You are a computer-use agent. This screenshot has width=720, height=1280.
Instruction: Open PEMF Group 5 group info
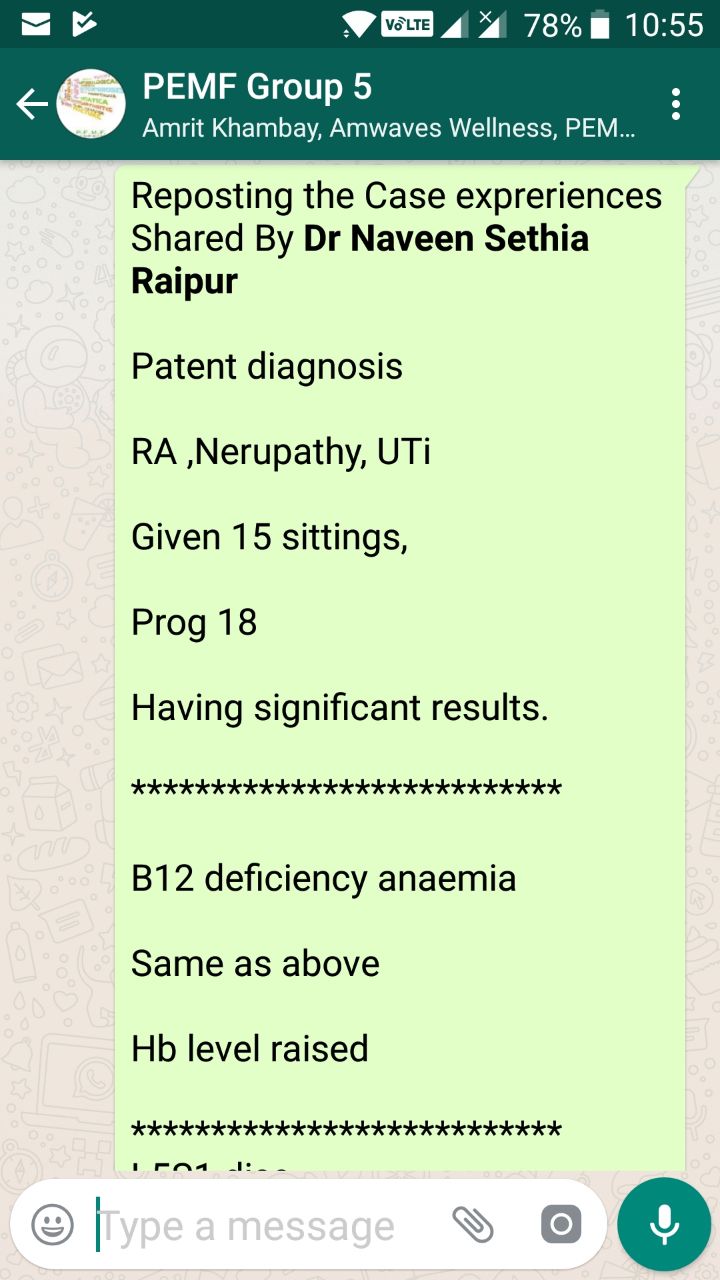pyautogui.click(x=388, y=104)
